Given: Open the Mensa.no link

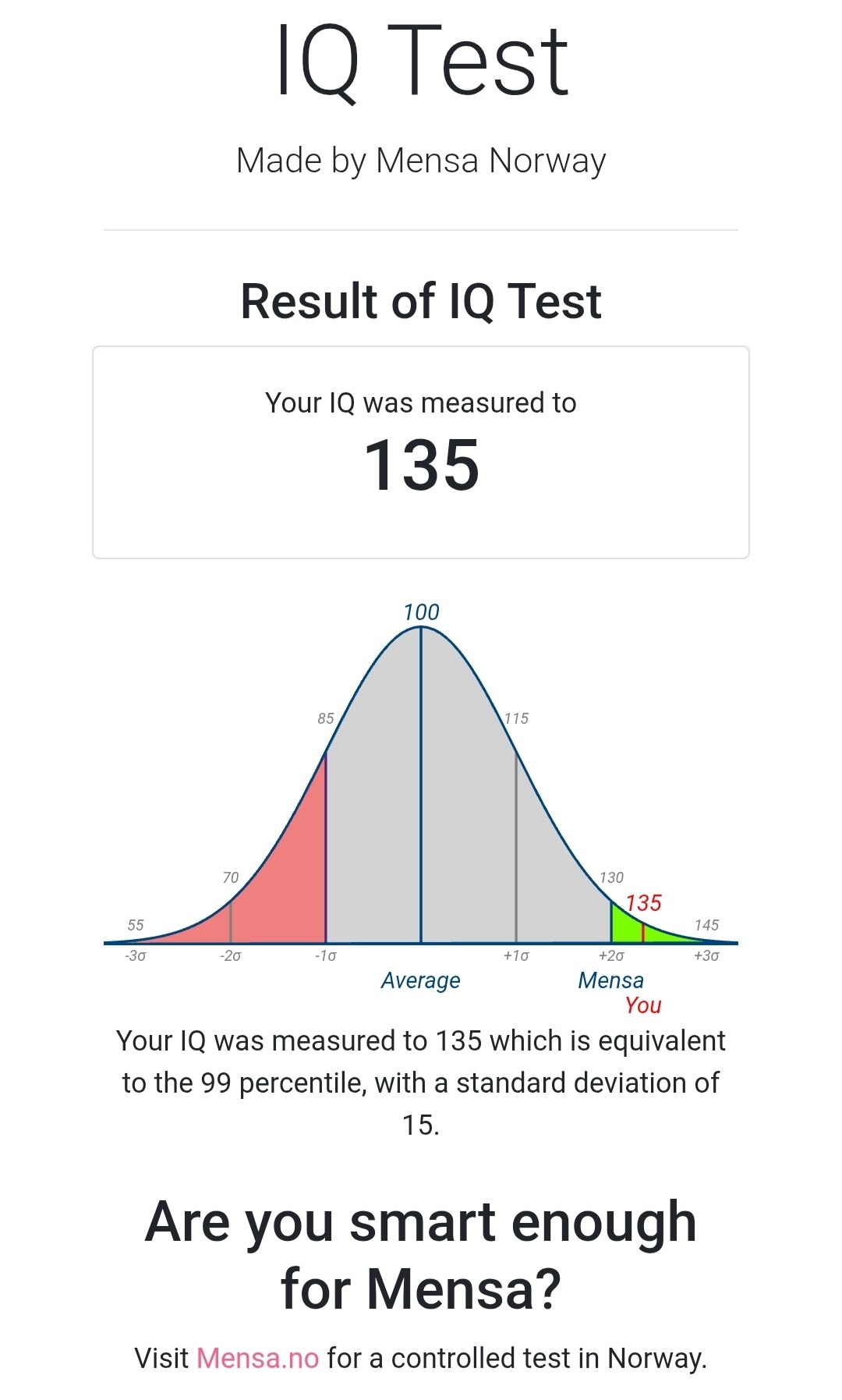Looking at the screenshot, I should coord(258,1358).
